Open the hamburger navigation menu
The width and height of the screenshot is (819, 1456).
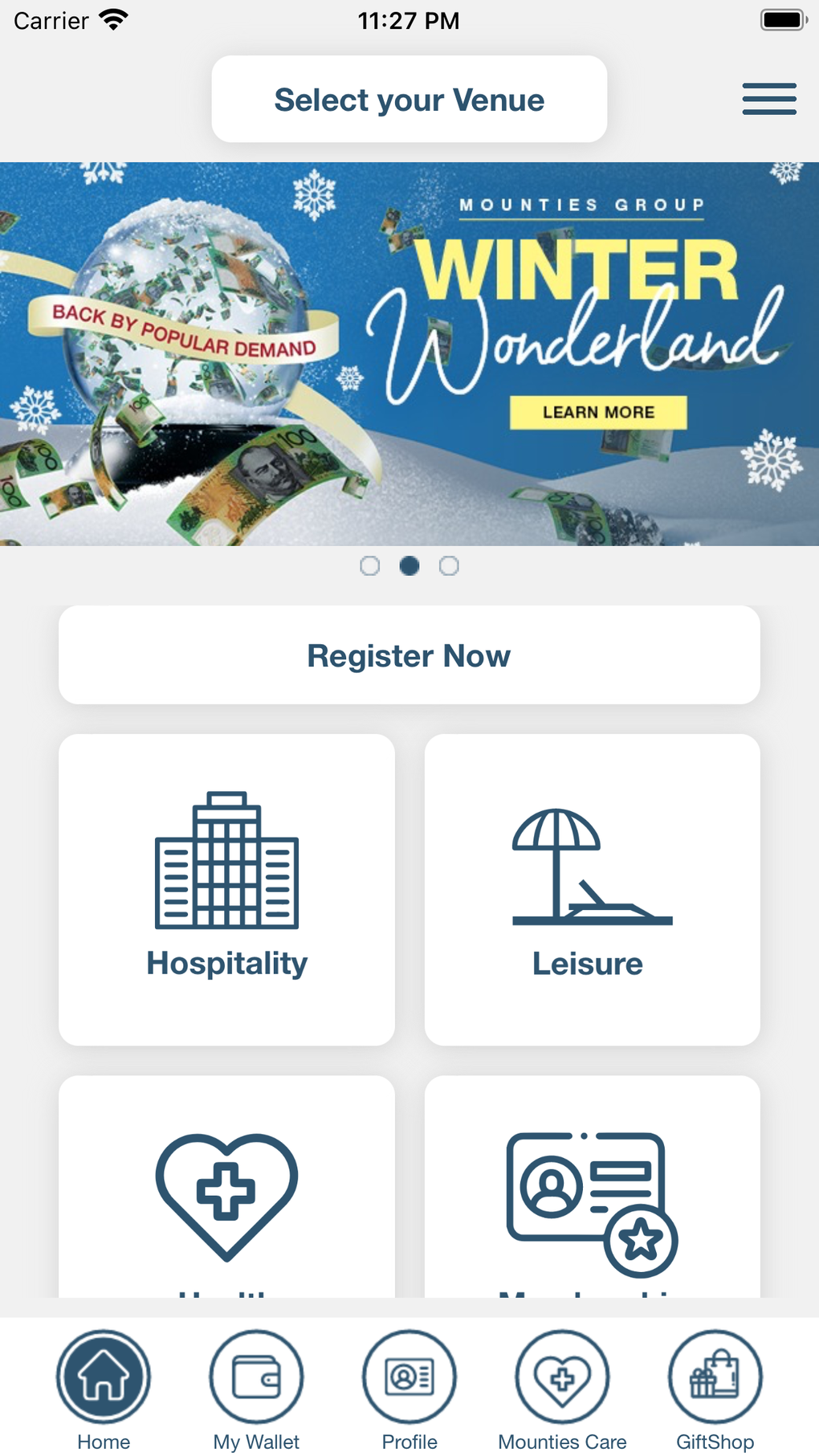(x=768, y=98)
